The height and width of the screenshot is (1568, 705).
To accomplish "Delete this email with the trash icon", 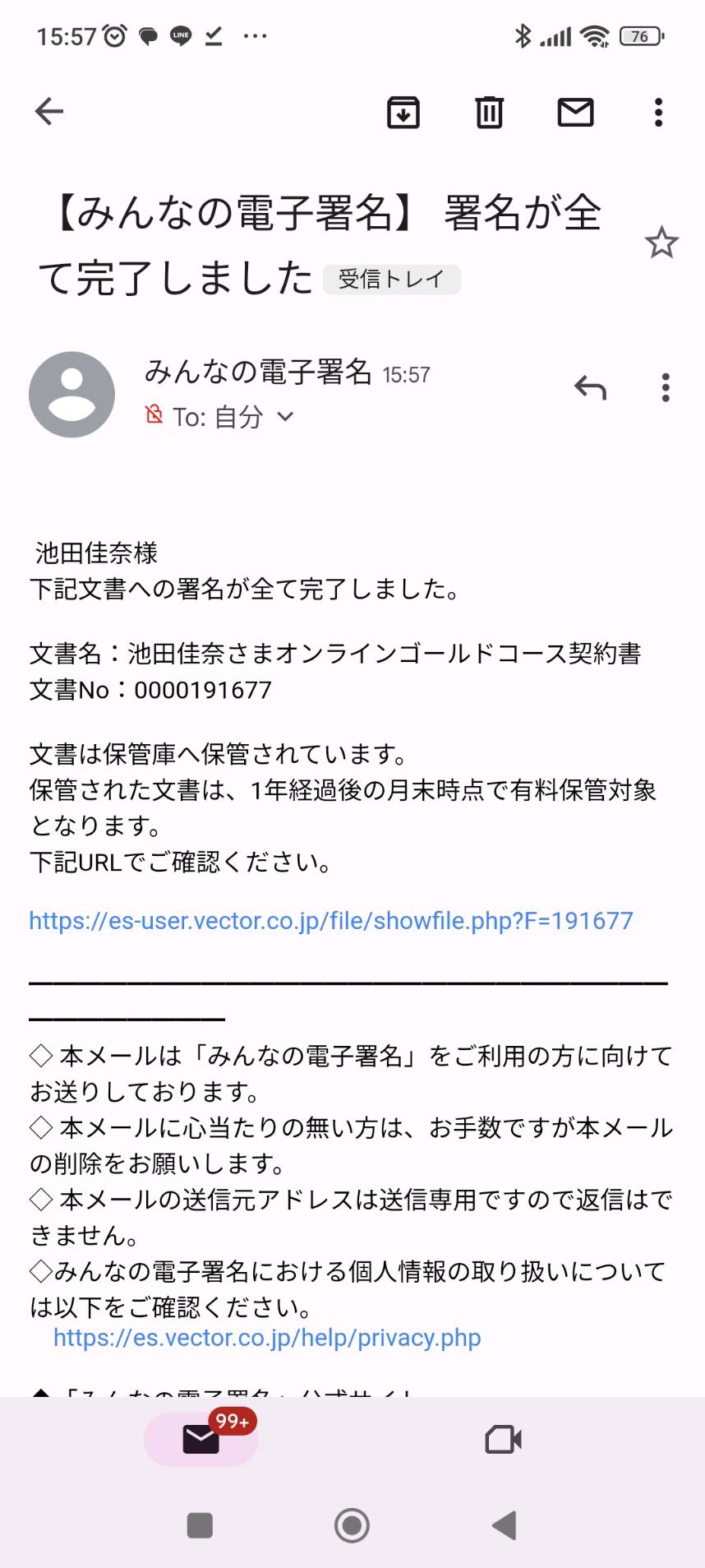I will [489, 112].
